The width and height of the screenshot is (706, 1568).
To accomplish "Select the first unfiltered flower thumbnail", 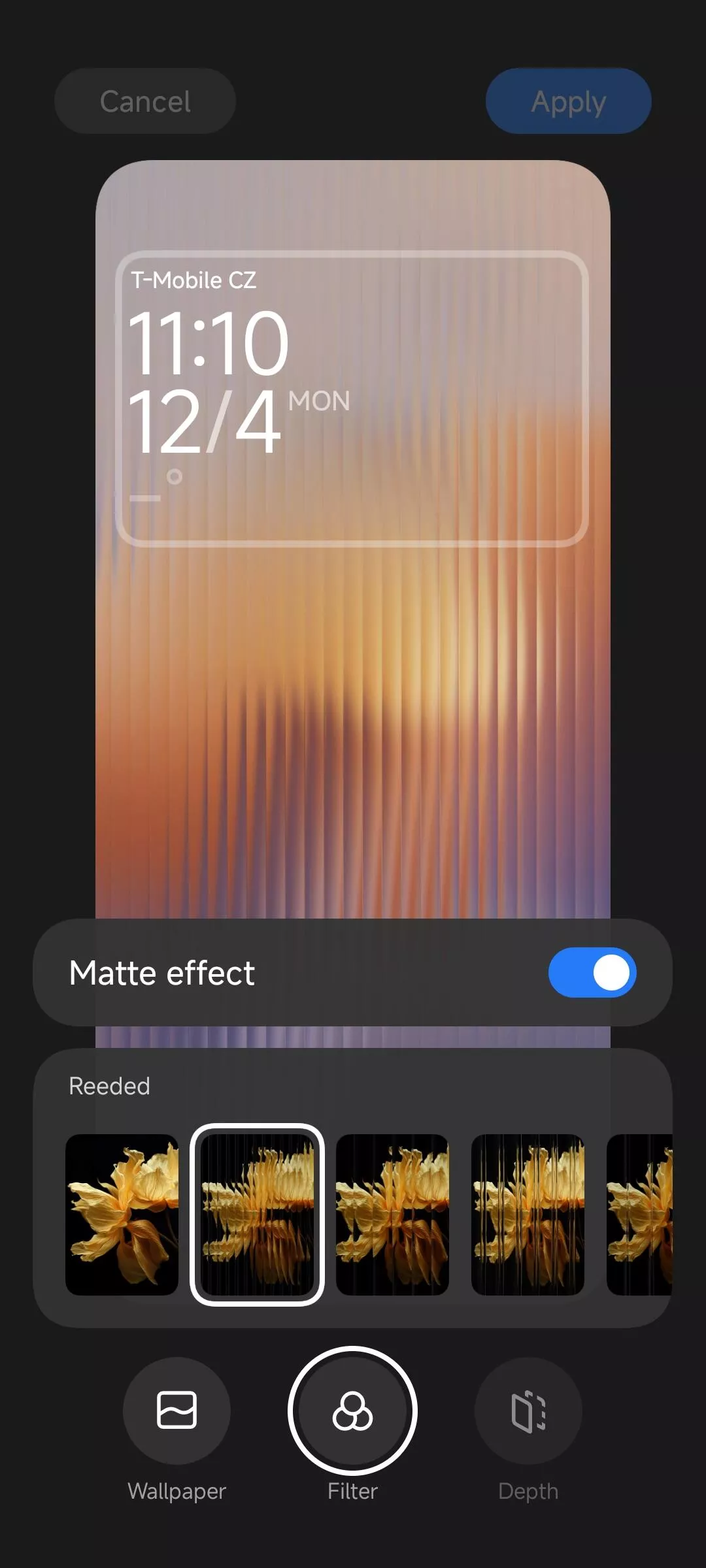I will coord(122,1215).
